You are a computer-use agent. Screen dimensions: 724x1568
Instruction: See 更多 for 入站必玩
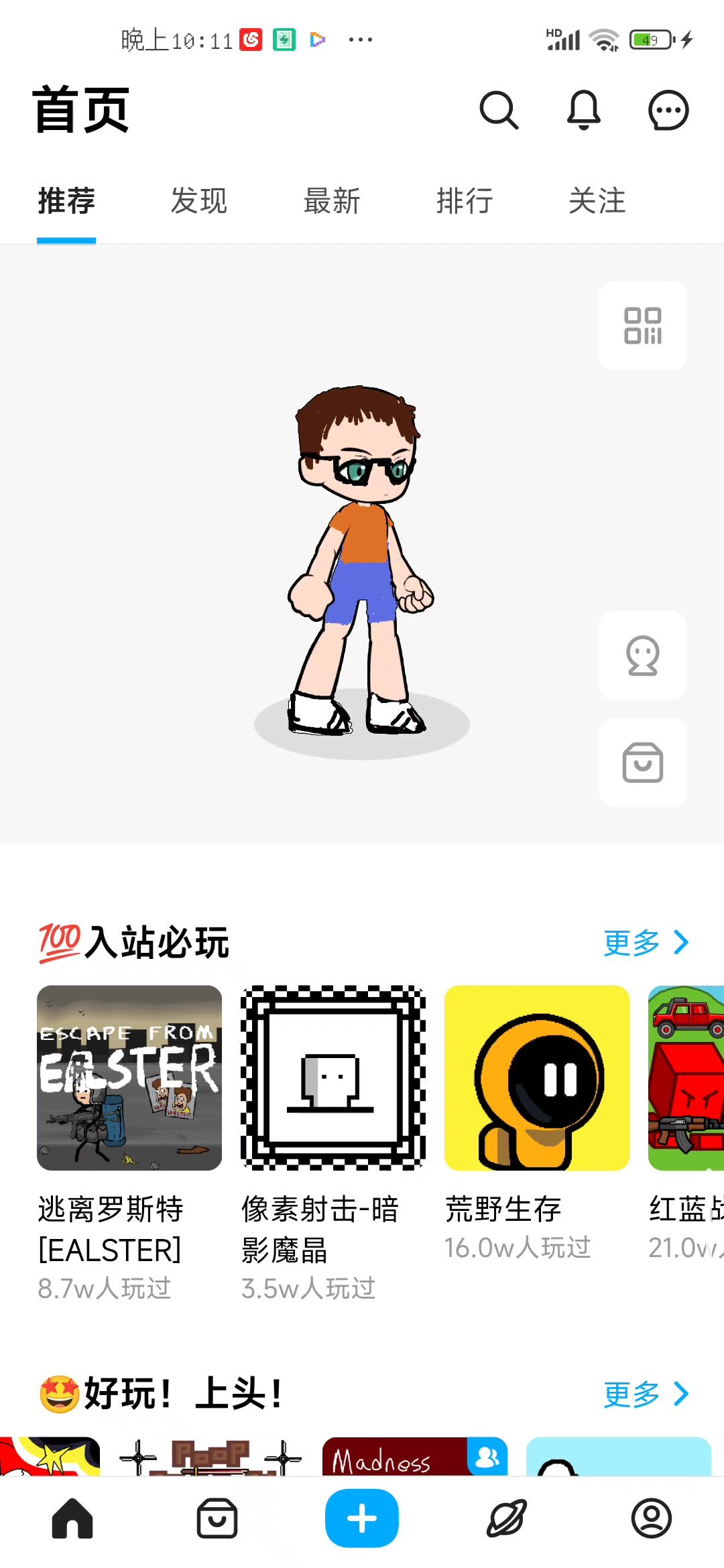coord(646,943)
